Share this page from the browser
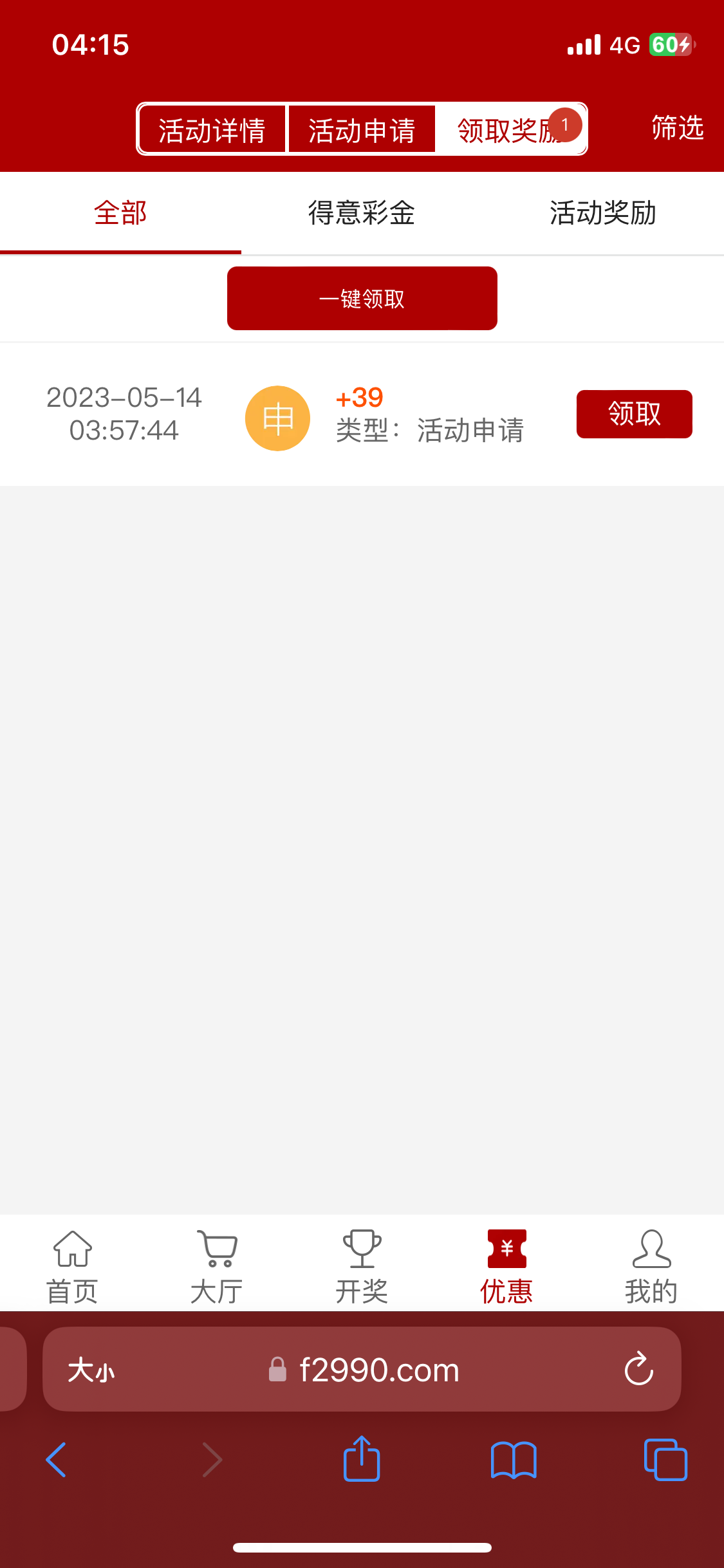 [362, 1460]
